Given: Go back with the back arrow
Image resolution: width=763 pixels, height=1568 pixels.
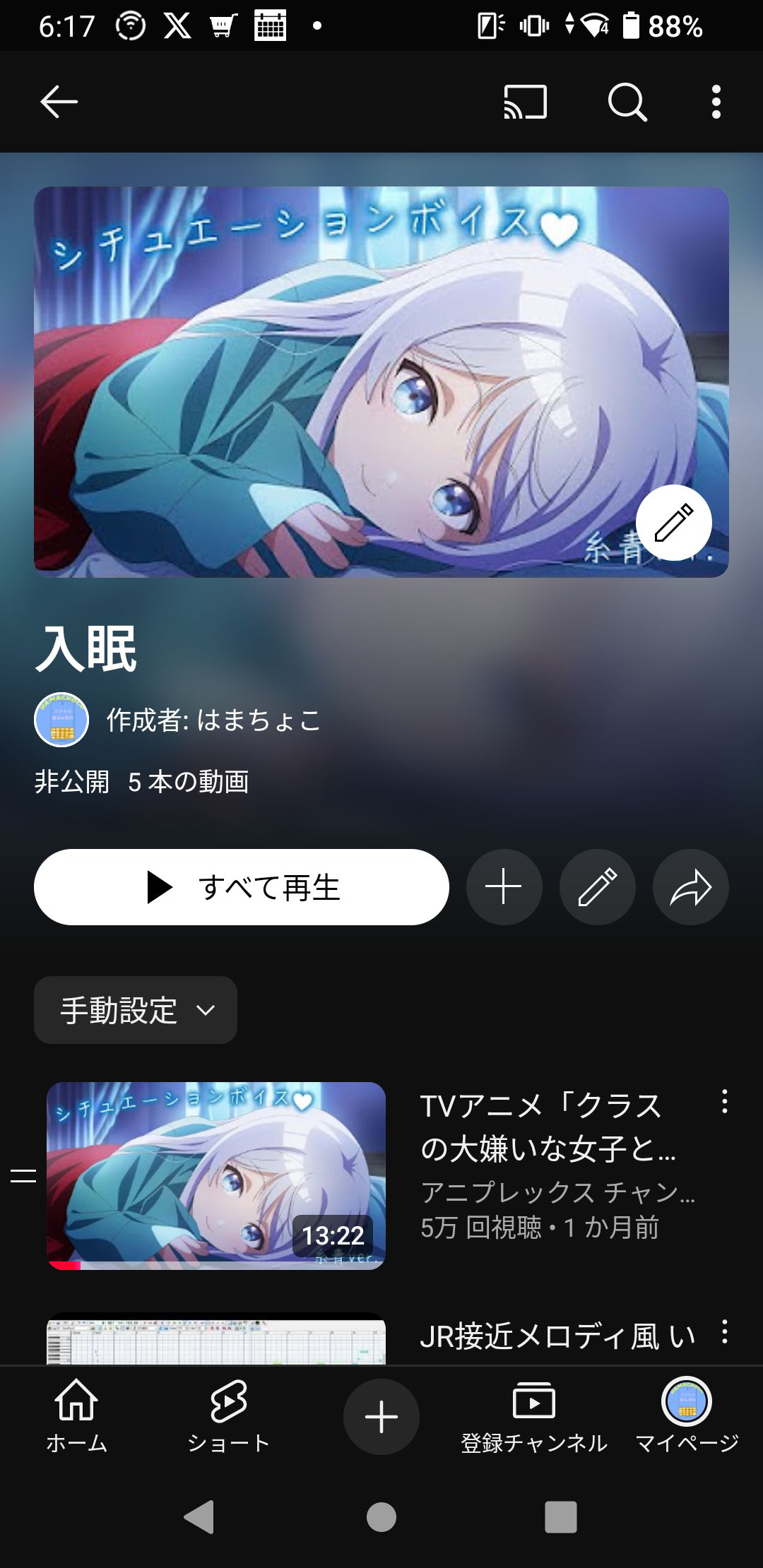Looking at the screenshot, I should [x=59, y=103].
